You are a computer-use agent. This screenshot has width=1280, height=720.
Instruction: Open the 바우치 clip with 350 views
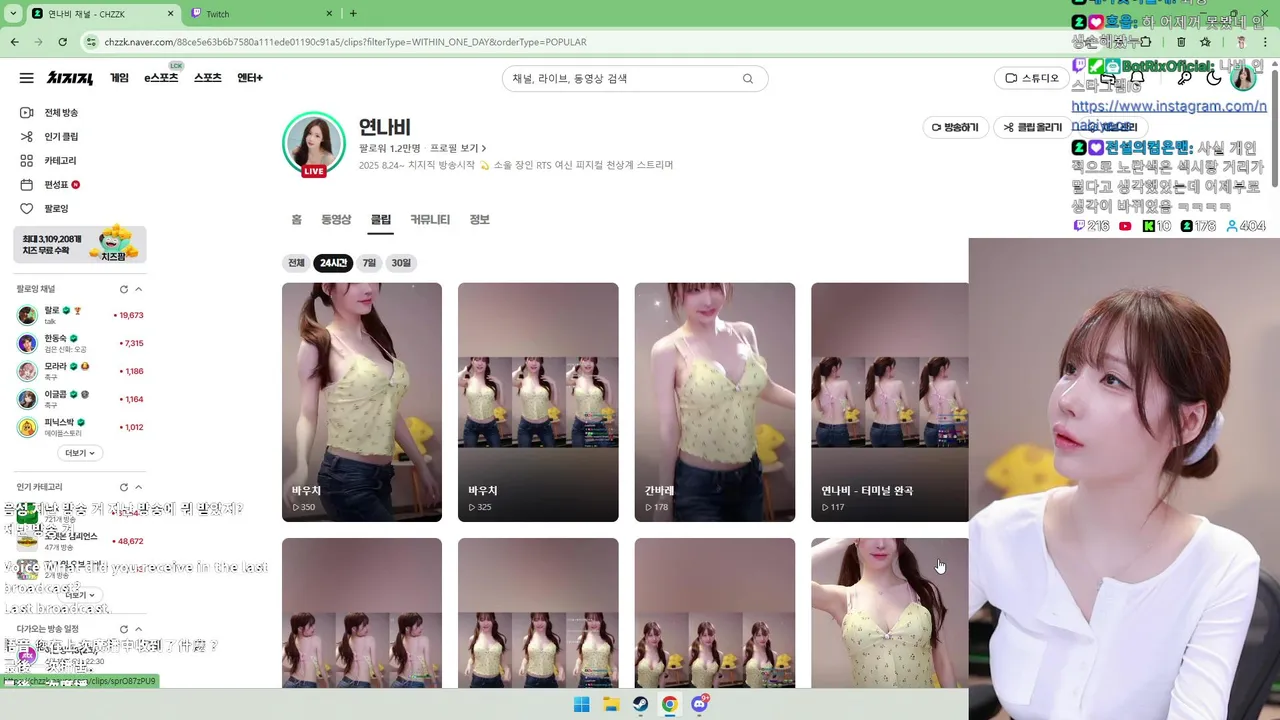(x=361, y=400)
